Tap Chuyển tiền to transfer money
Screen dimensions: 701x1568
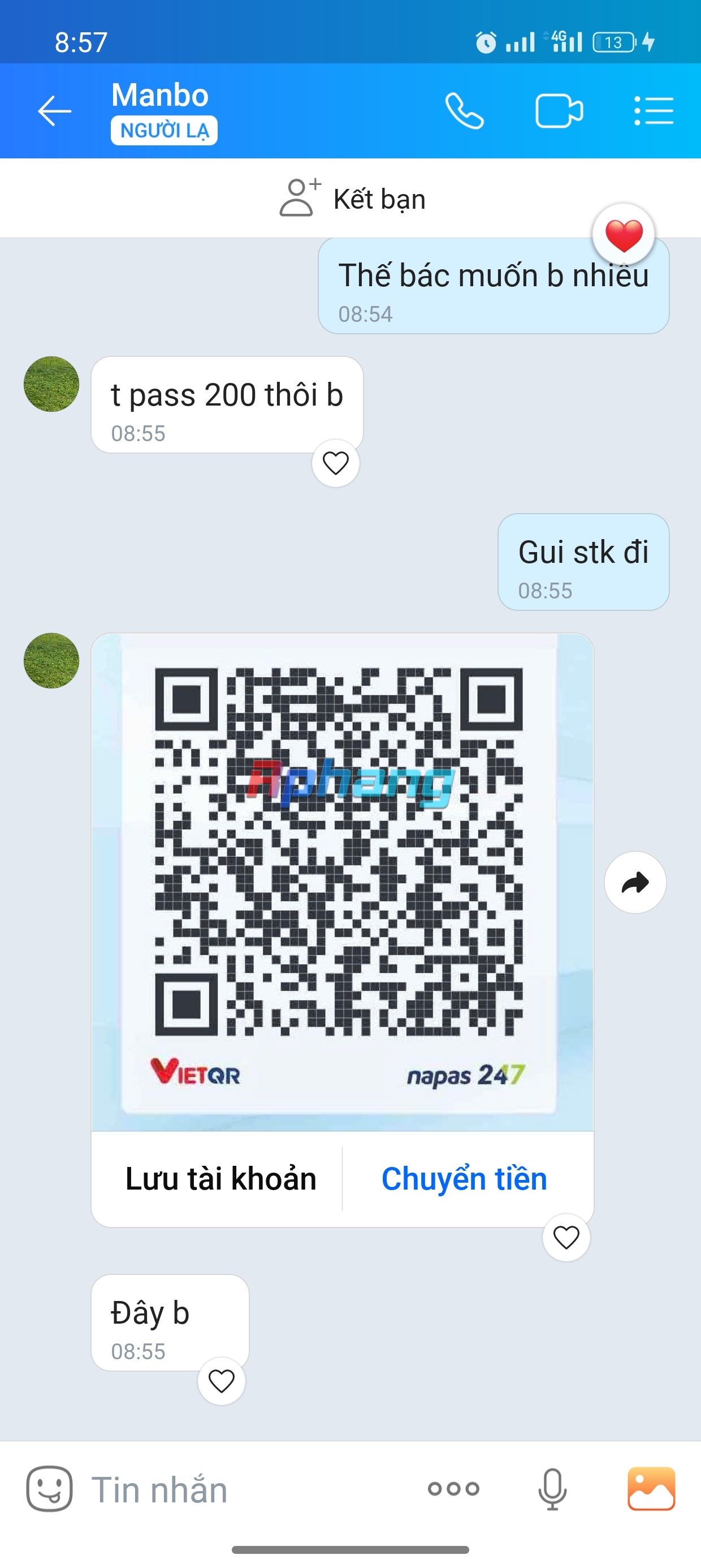point(464,1178)
